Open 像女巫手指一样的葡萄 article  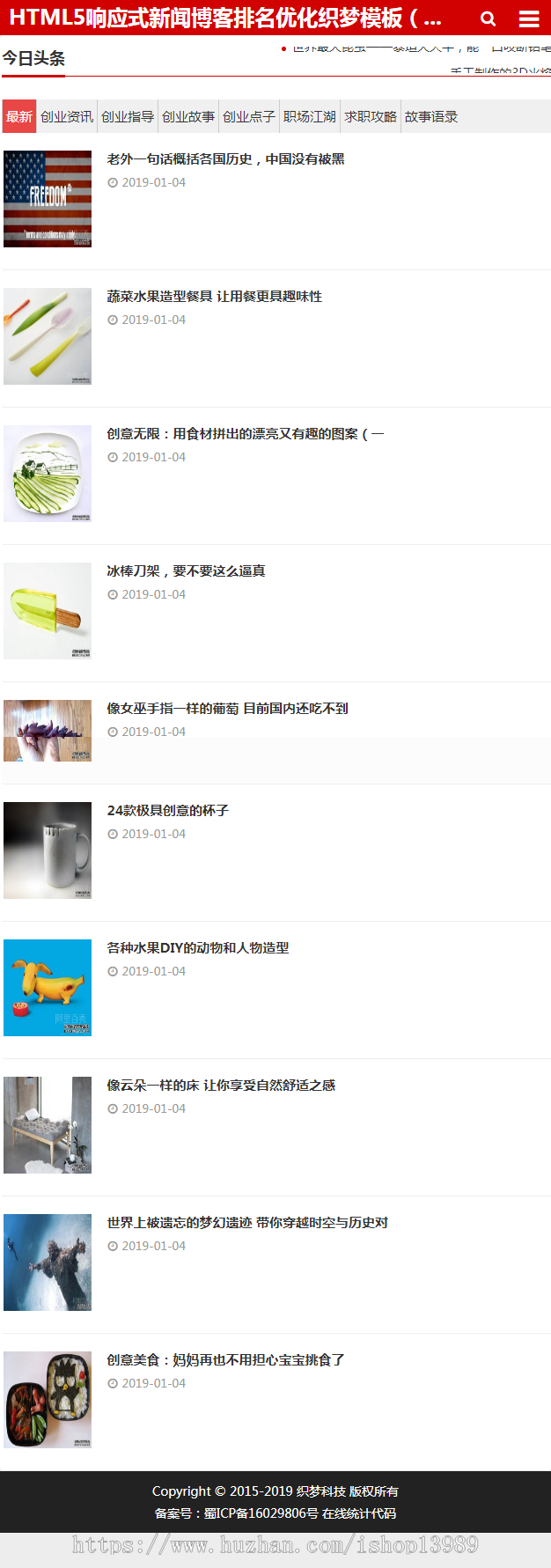tap(227, 709)
